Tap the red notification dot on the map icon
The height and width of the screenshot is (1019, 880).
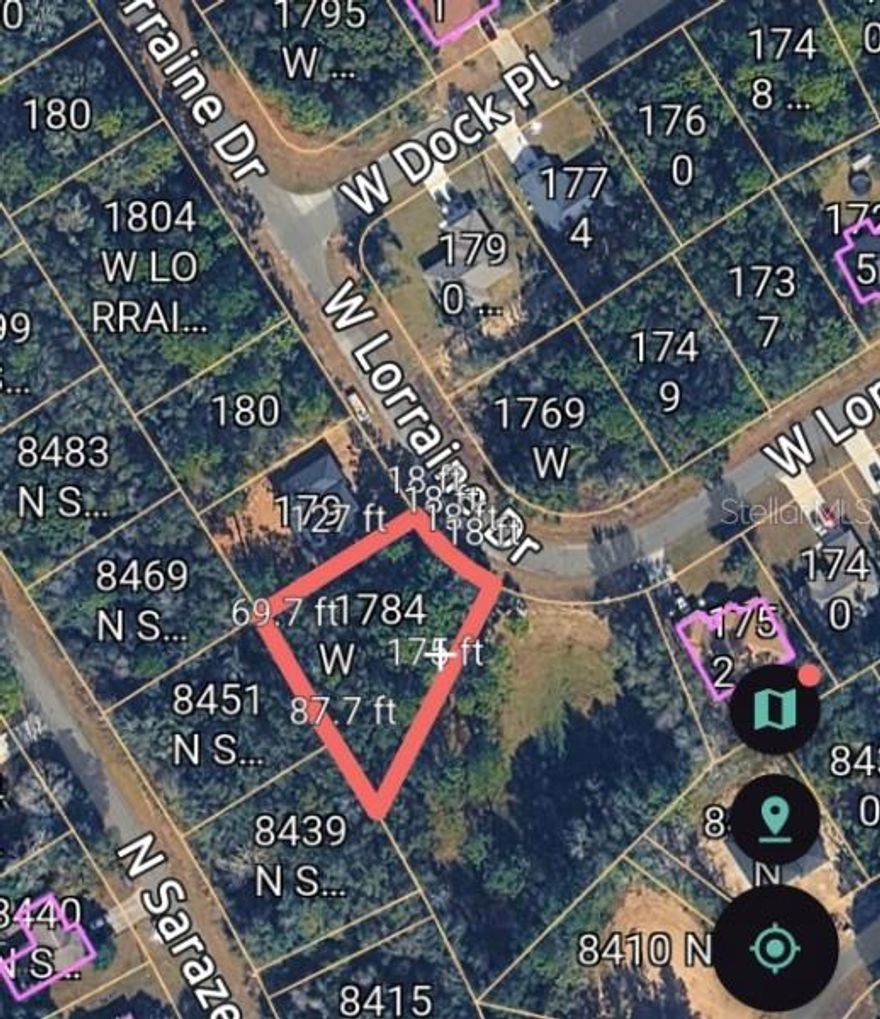coord(810,677)
